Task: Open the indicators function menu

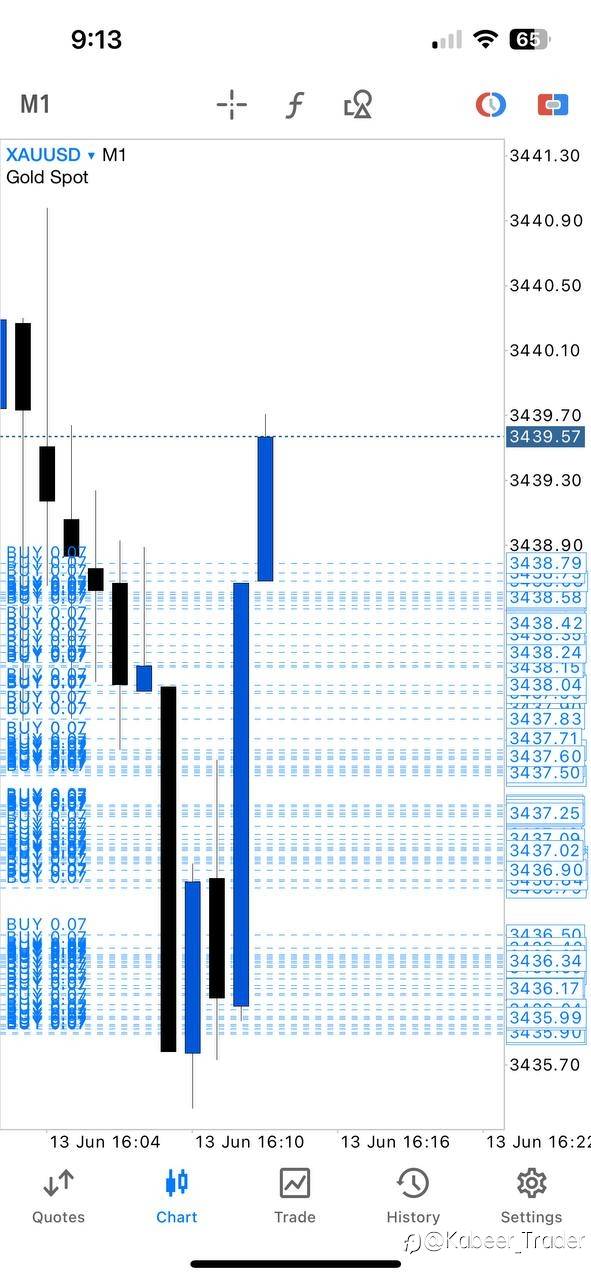Action: (294, 104)
